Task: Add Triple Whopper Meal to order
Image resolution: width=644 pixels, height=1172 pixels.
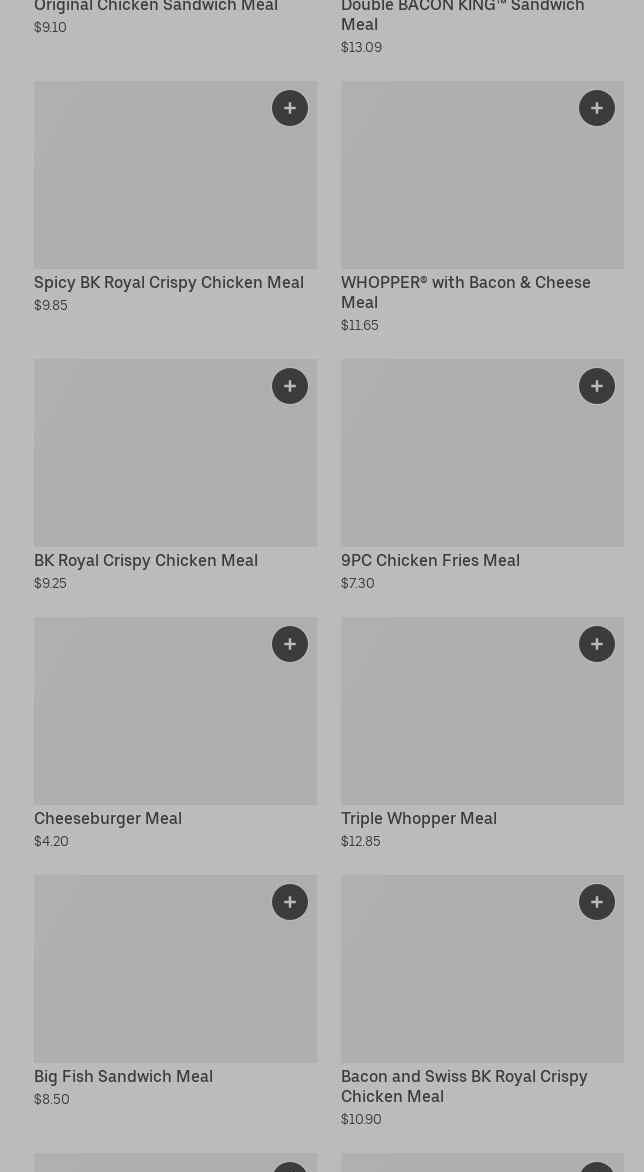Action: [x=597, y=644]
